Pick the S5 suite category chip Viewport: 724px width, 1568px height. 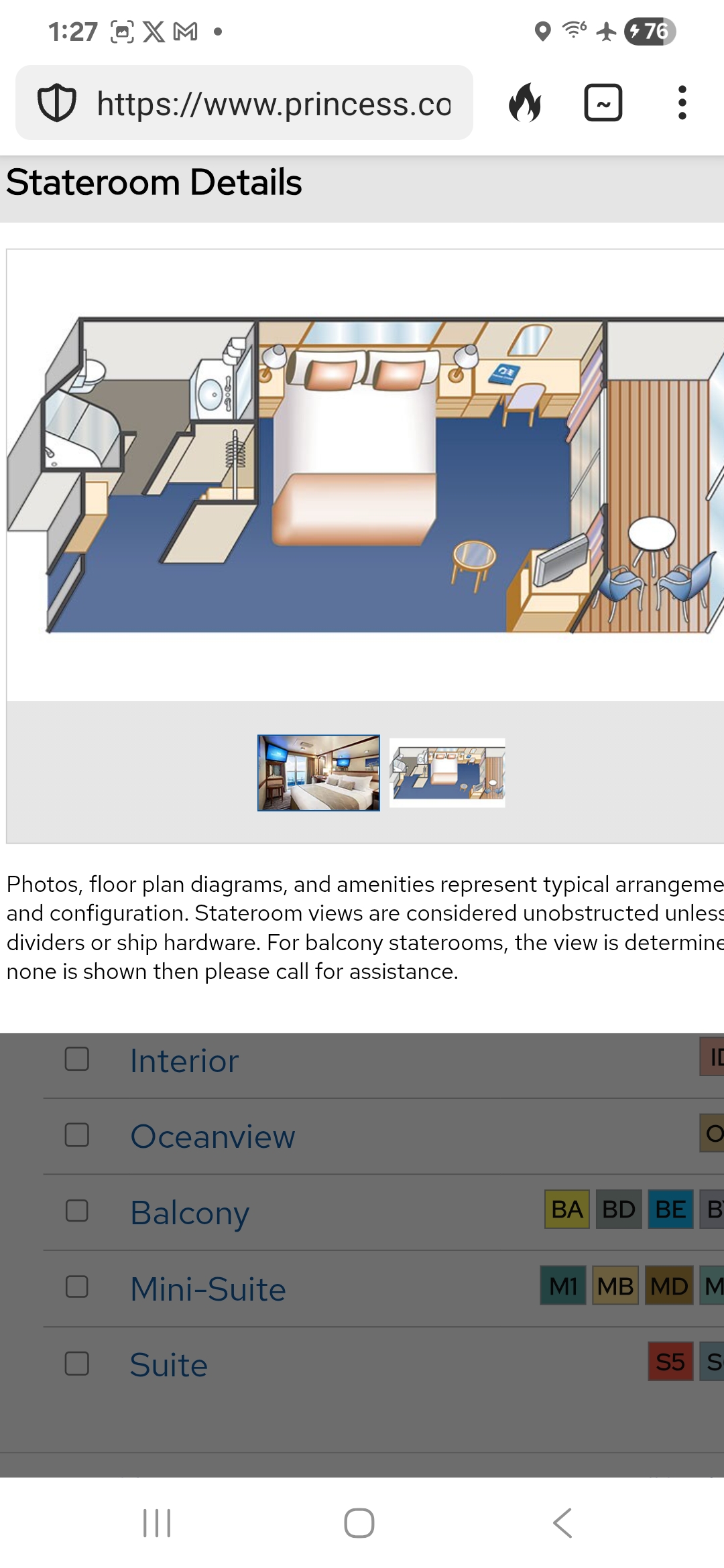[x=670, y=1361]
